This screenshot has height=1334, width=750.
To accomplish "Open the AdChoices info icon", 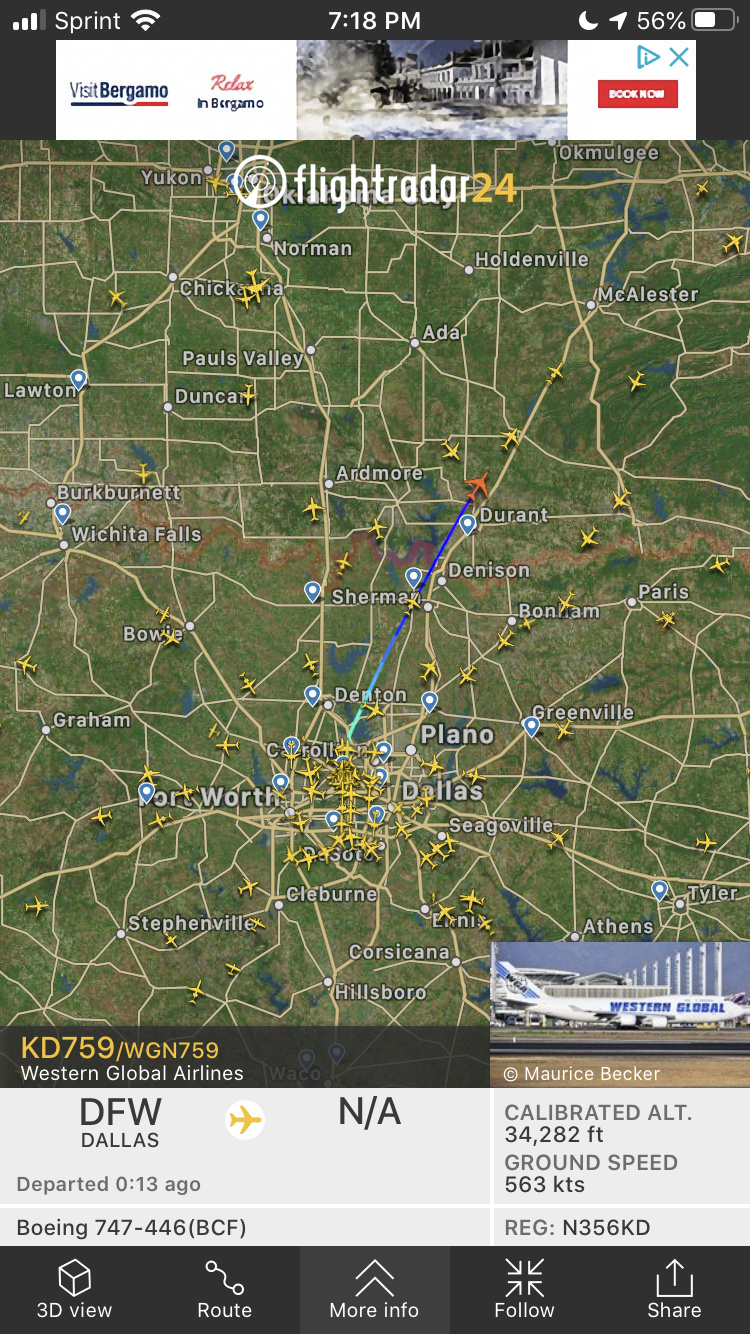I will [649, 57].
